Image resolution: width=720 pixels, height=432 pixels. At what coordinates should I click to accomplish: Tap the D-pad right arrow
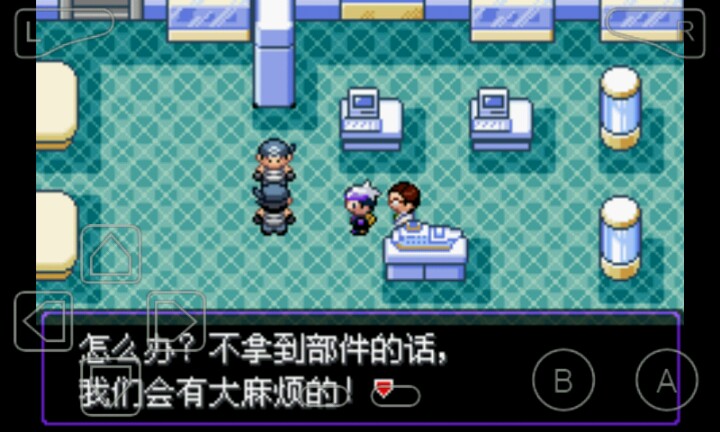pyautogui.click(x=176, y=320)
